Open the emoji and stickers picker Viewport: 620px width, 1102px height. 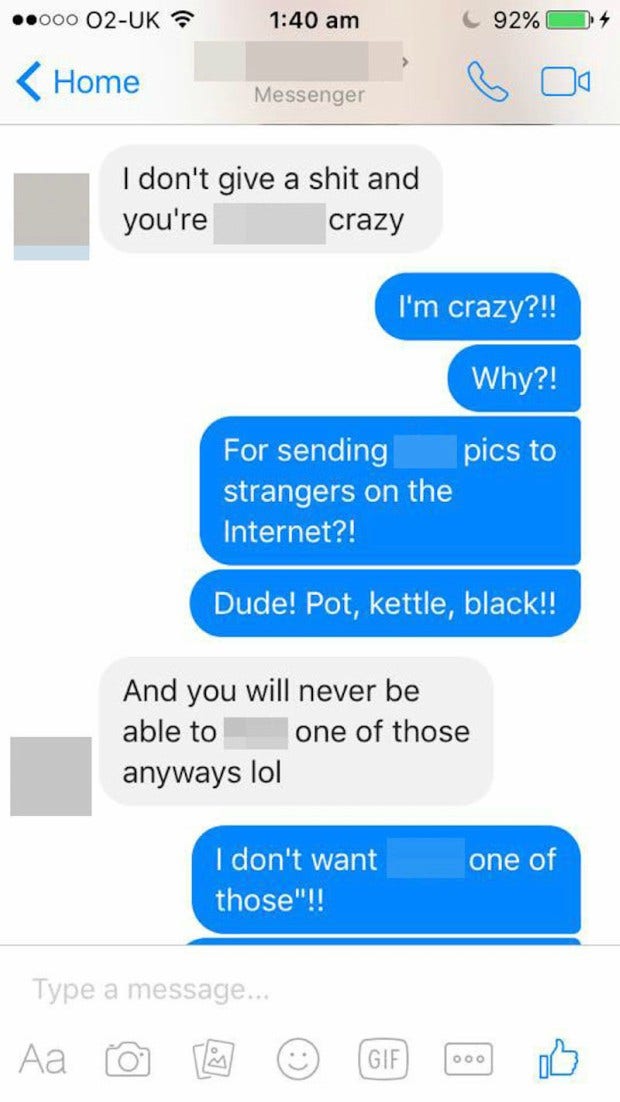coord(297,1058)
